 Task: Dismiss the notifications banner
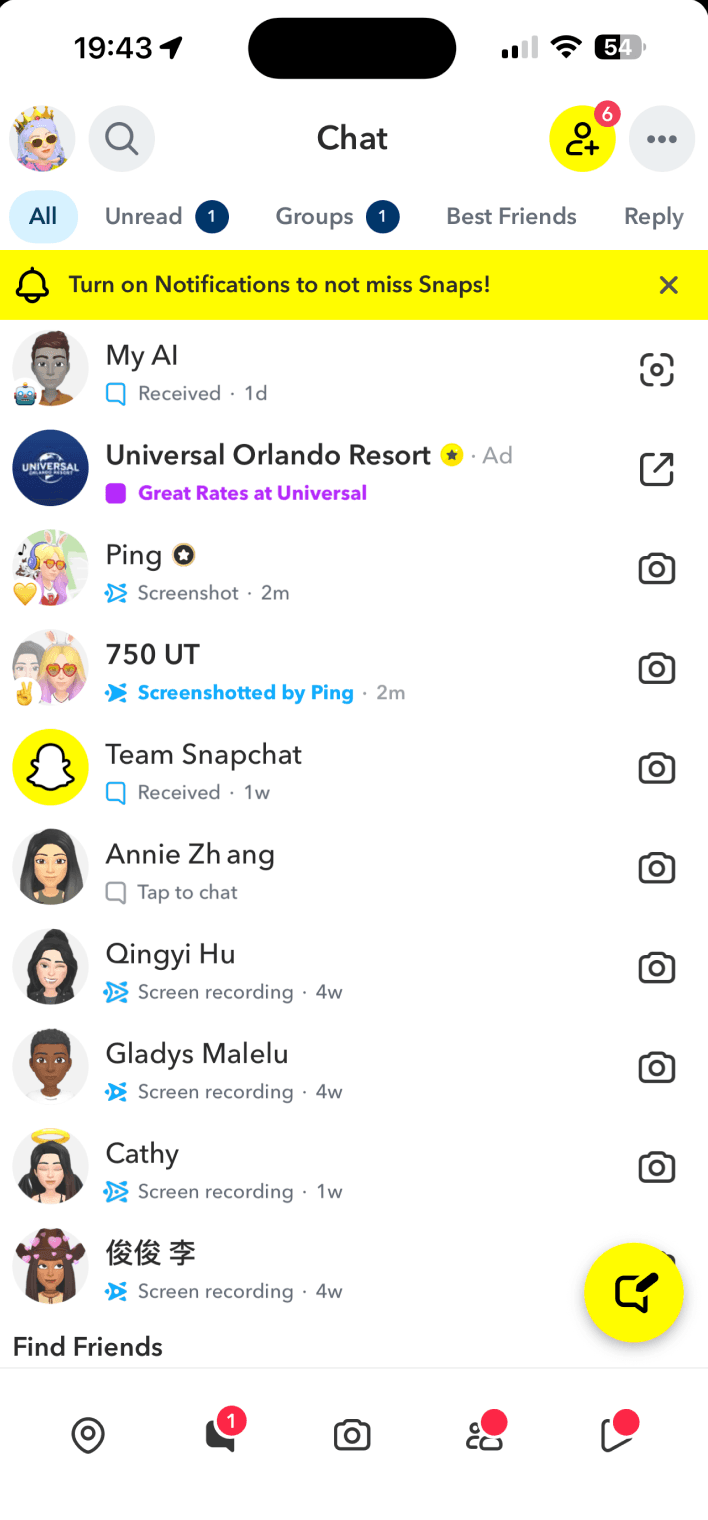tap(669, 285)
